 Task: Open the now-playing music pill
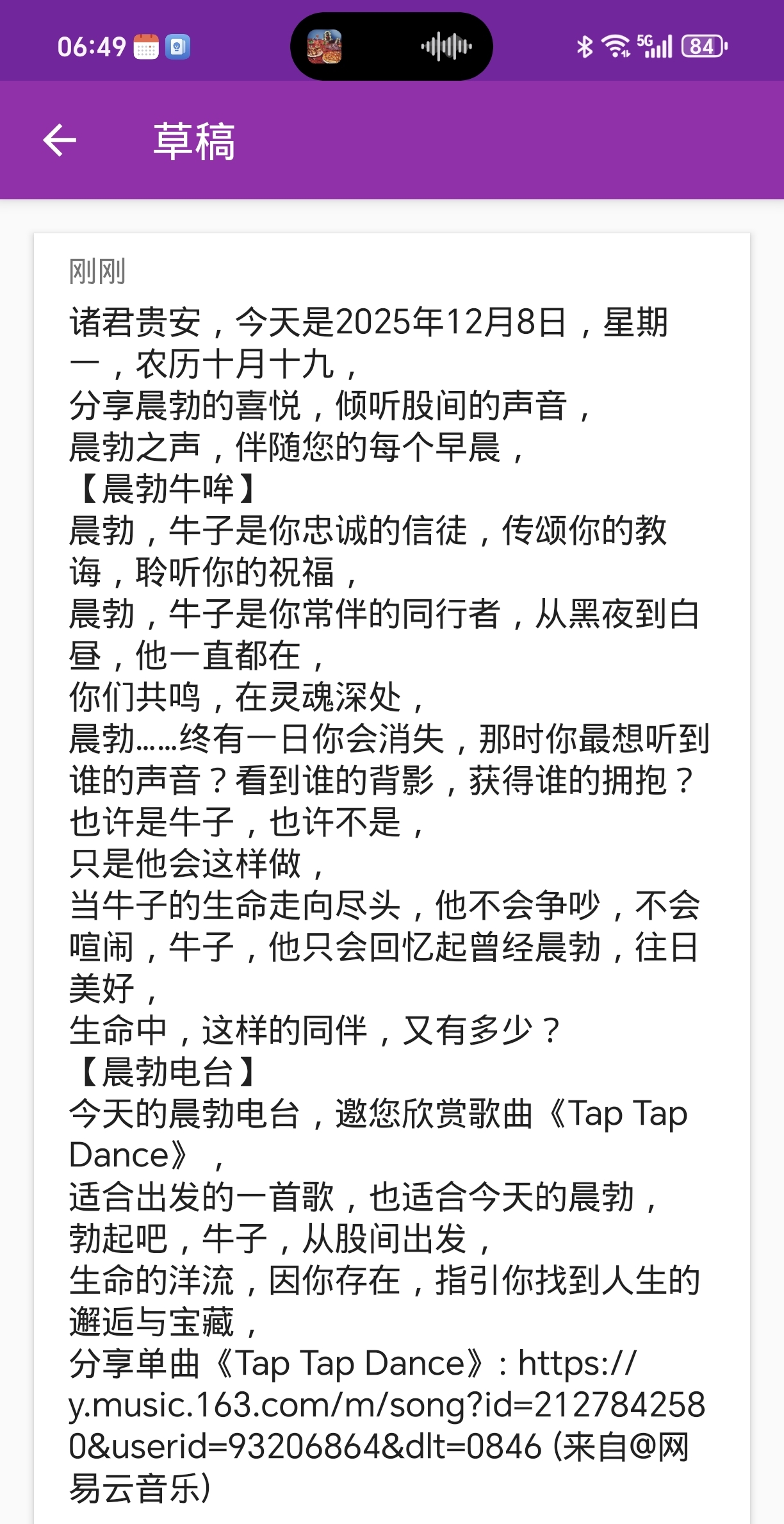[x=391, y=47]
